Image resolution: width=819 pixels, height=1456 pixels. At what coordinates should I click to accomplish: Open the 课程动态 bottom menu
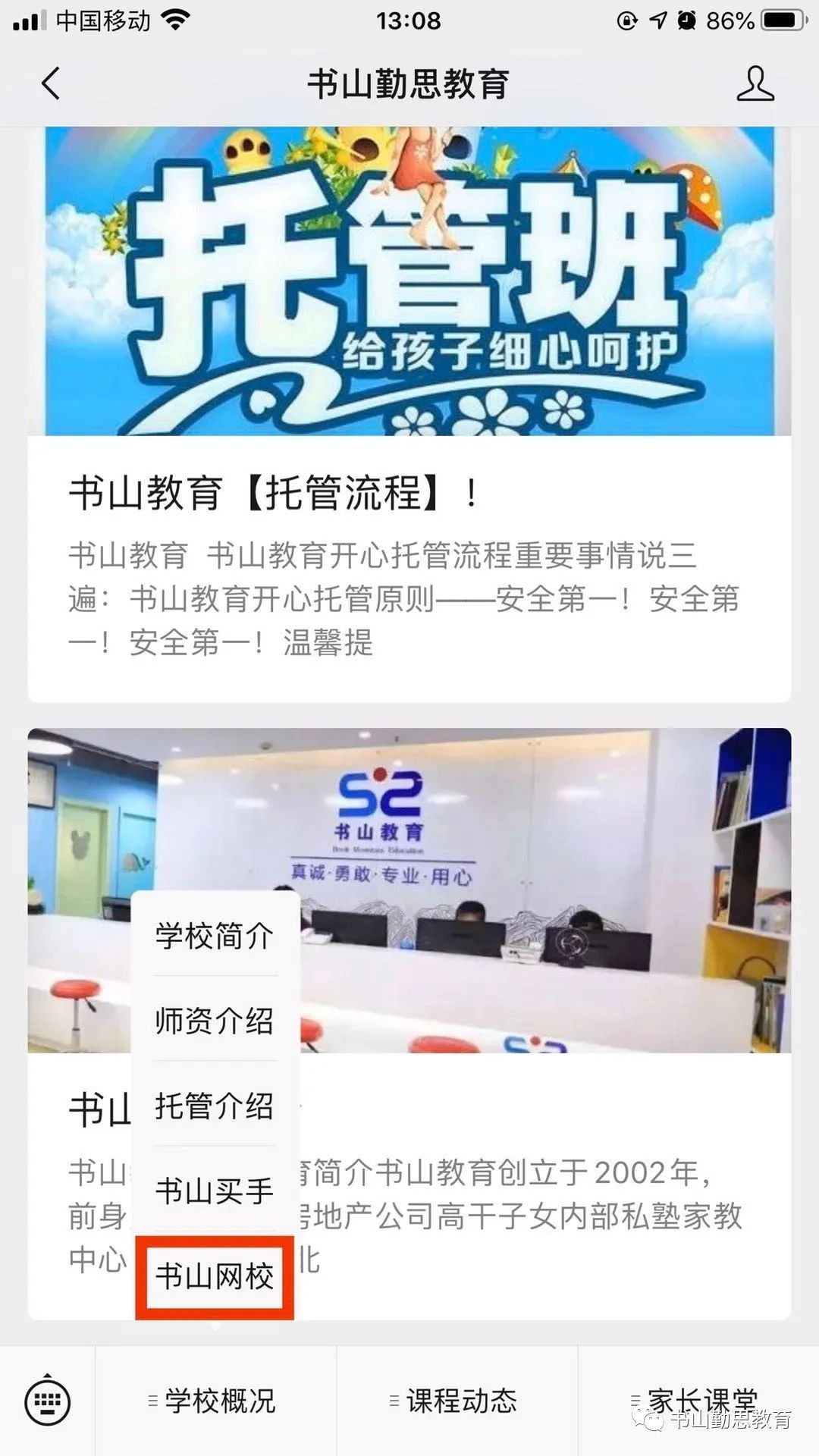[457, 1401]
